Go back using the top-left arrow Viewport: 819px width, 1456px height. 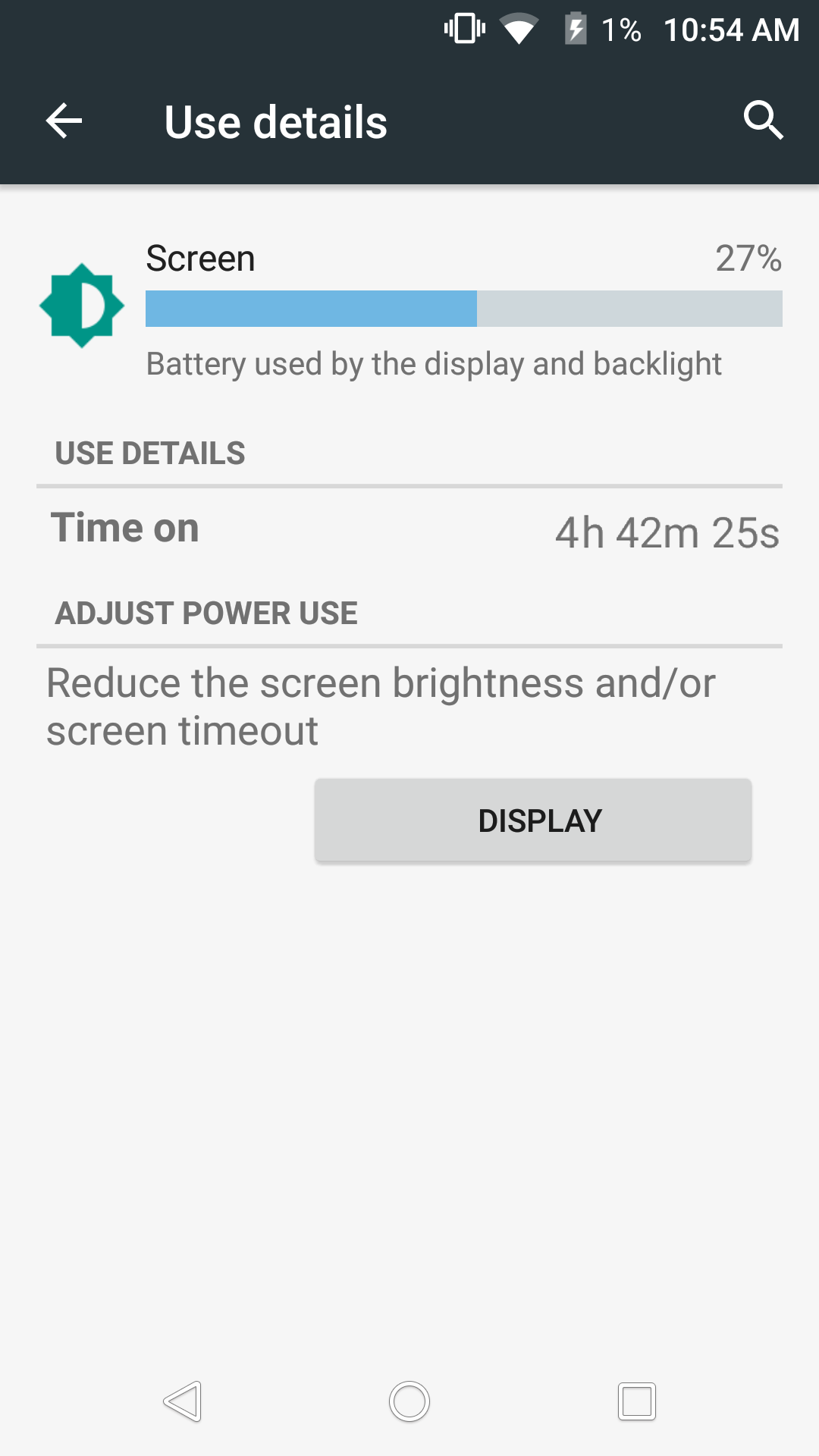pos(64,121)
